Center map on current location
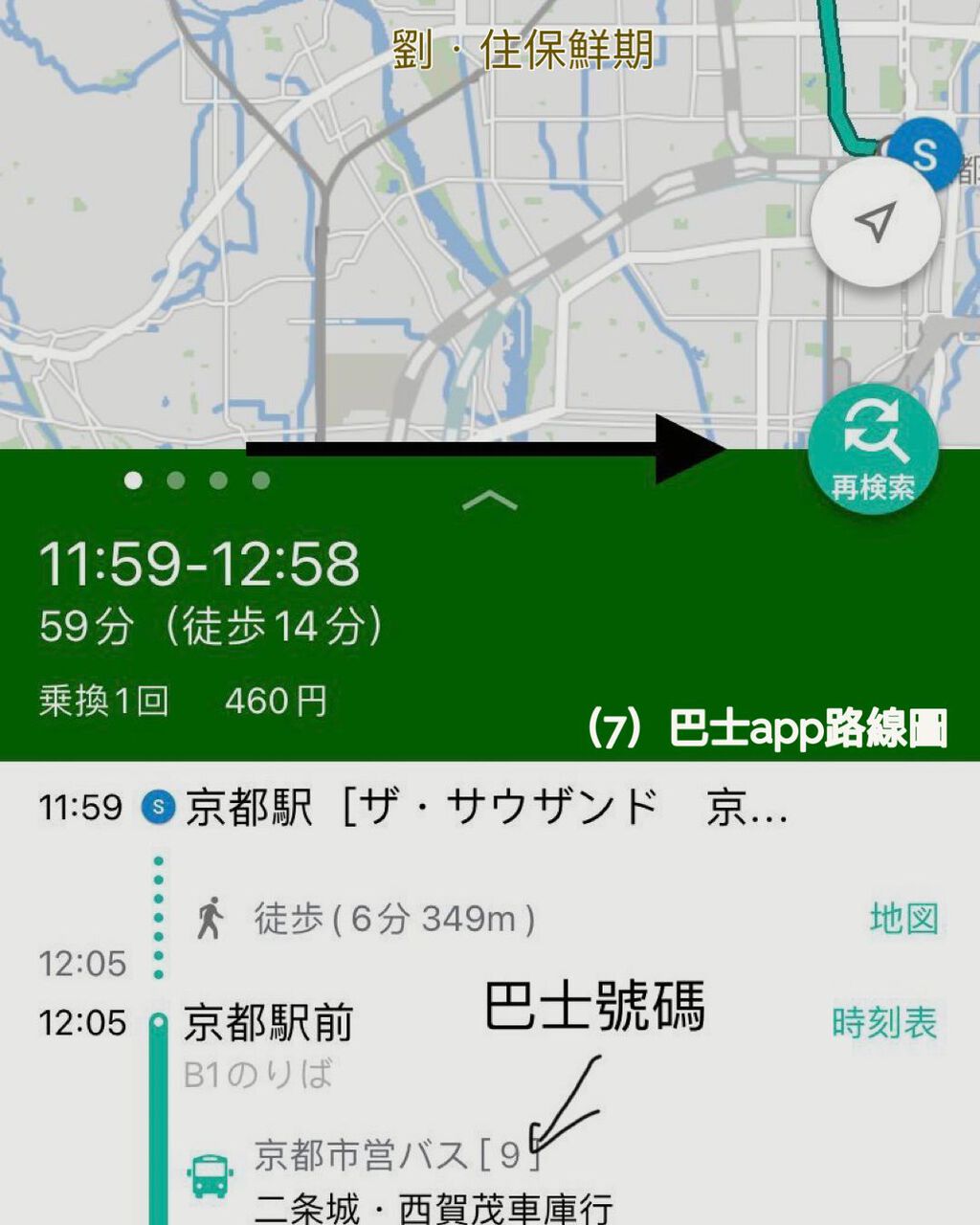The width and height of the screenshot is (980, 1225). pos(875,222)
